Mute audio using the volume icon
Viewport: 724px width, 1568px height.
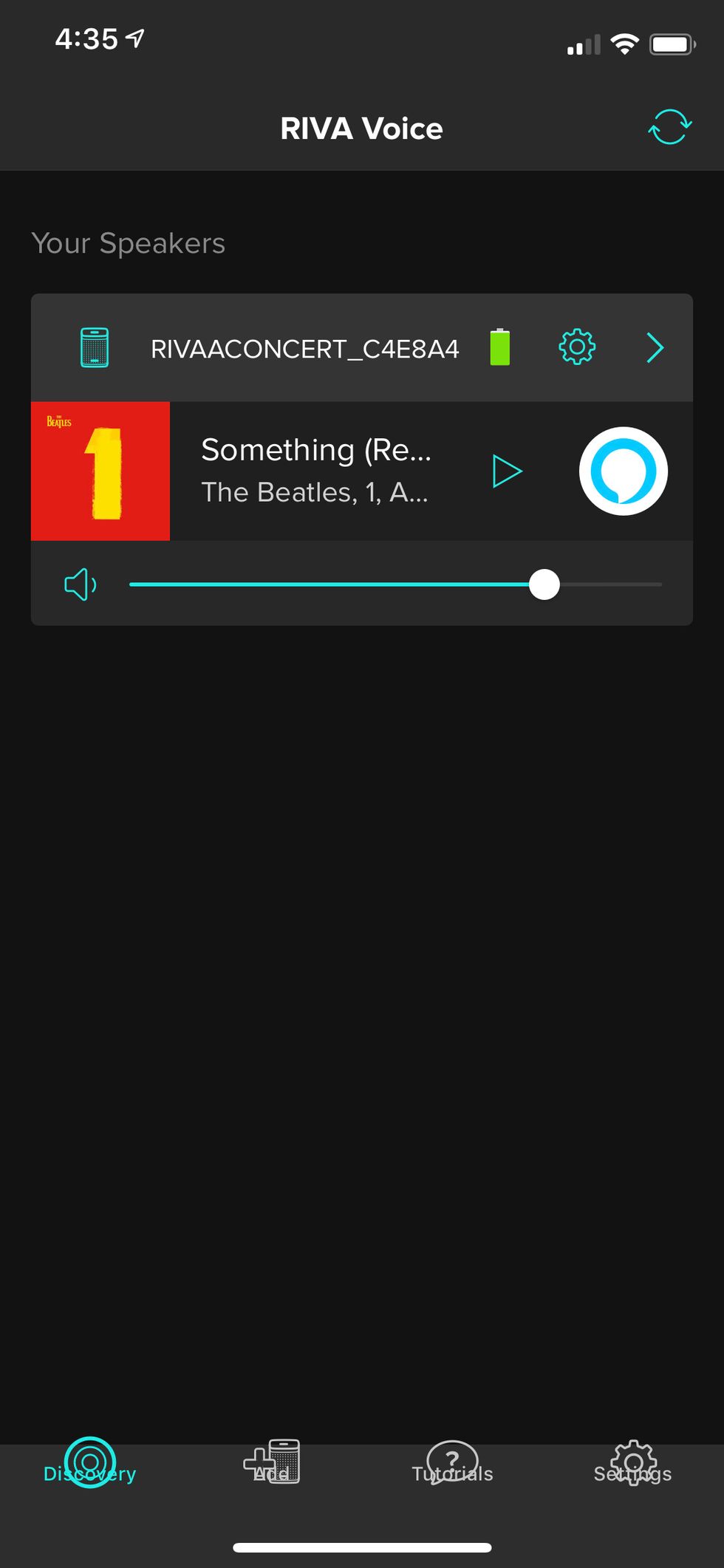coord(80,584)
